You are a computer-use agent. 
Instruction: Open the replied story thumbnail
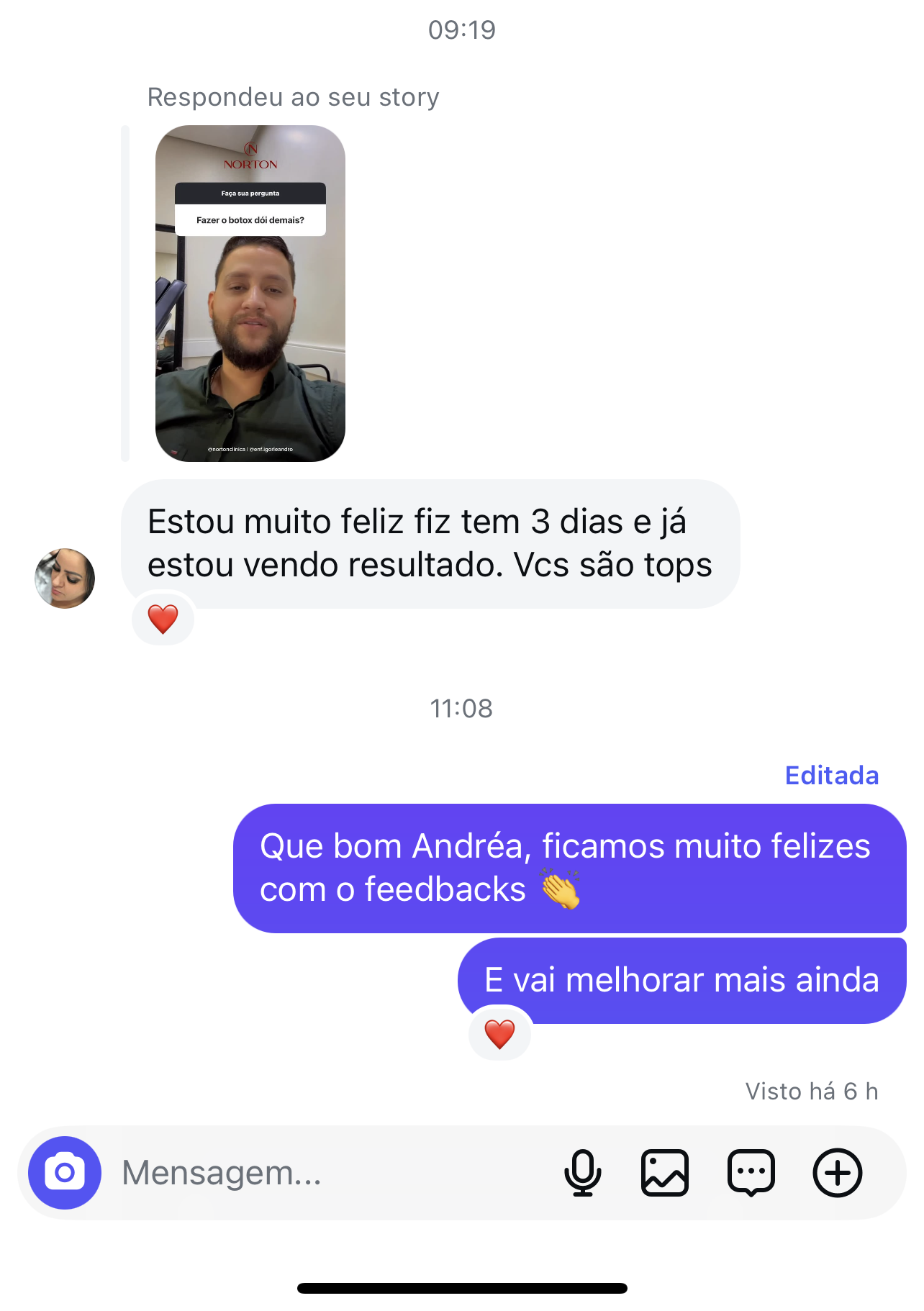(250, 294)
